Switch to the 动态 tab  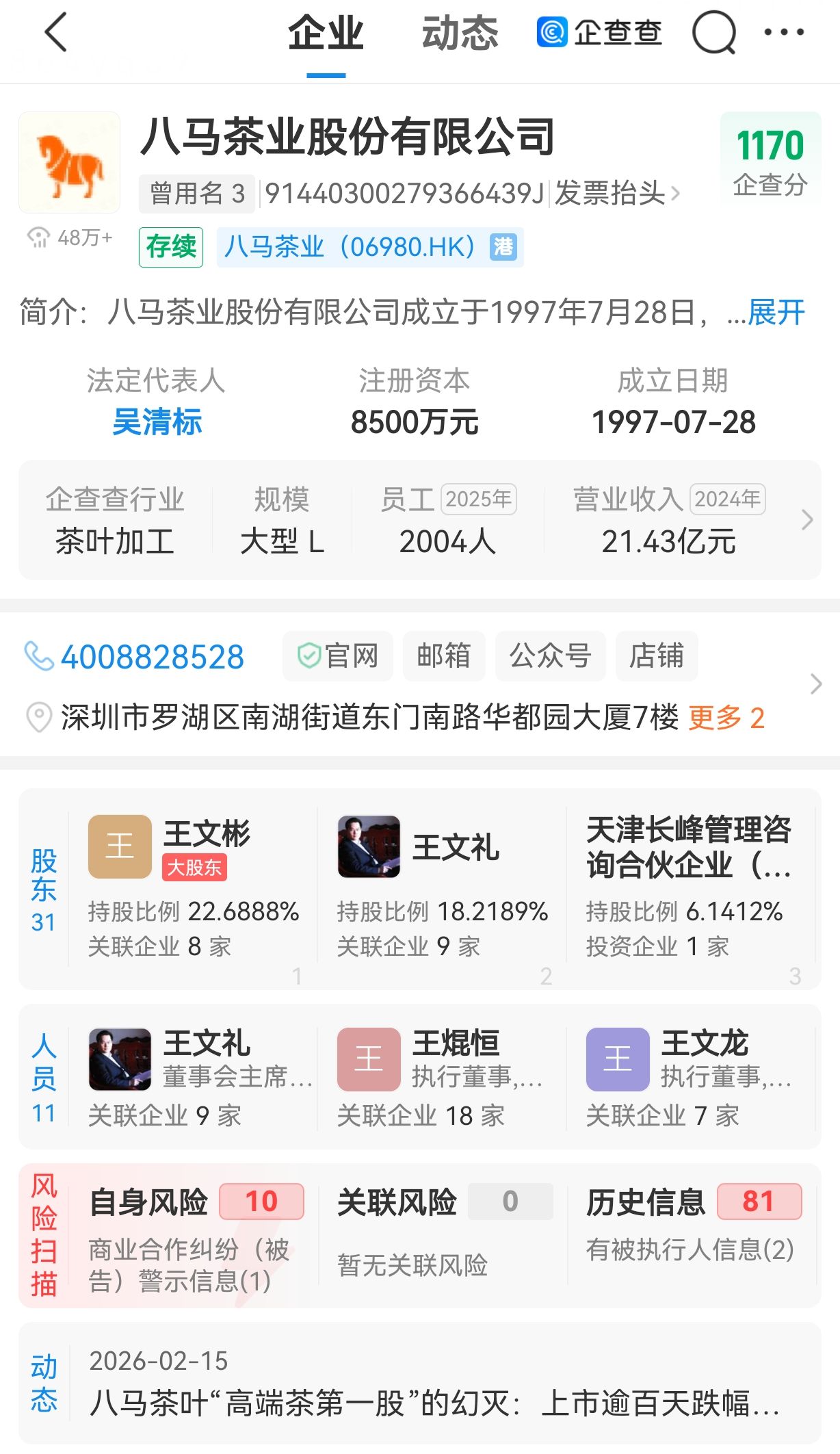pos(460,34)
